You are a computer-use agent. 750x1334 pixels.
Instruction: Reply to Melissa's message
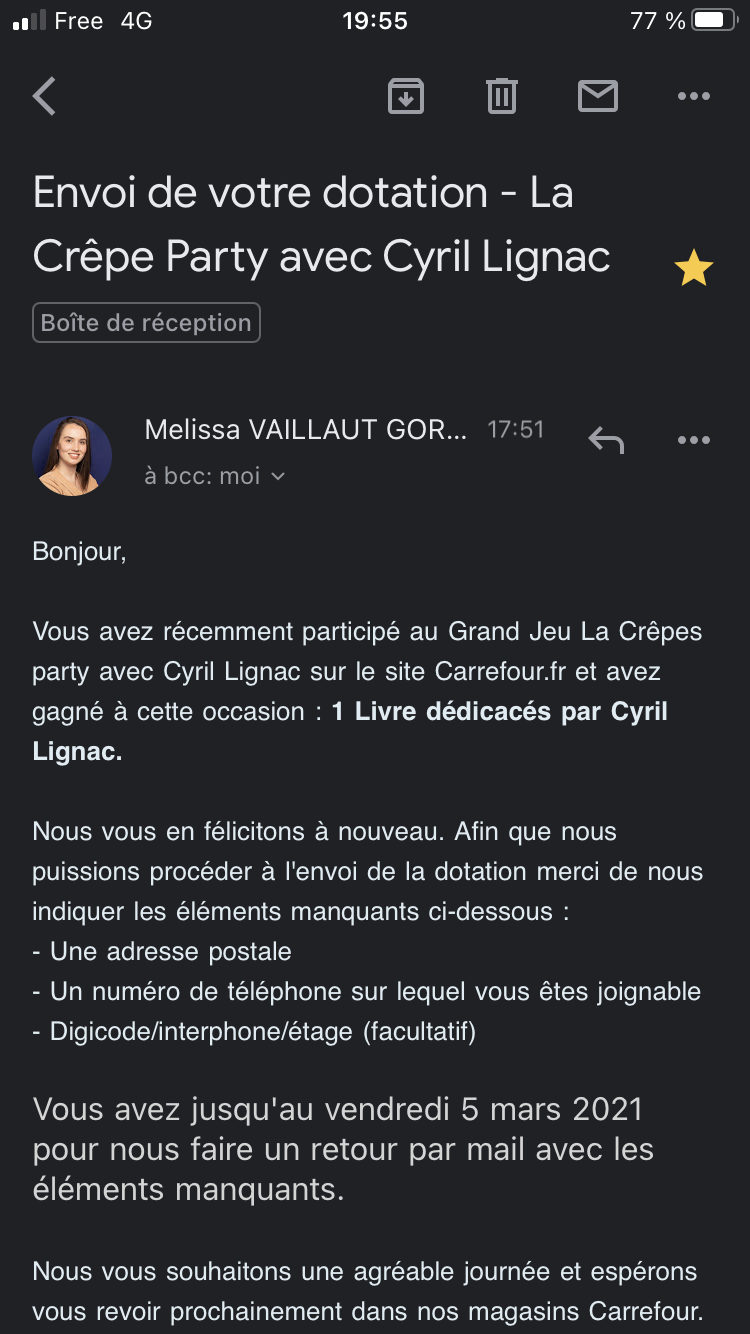tap(606, 439)
